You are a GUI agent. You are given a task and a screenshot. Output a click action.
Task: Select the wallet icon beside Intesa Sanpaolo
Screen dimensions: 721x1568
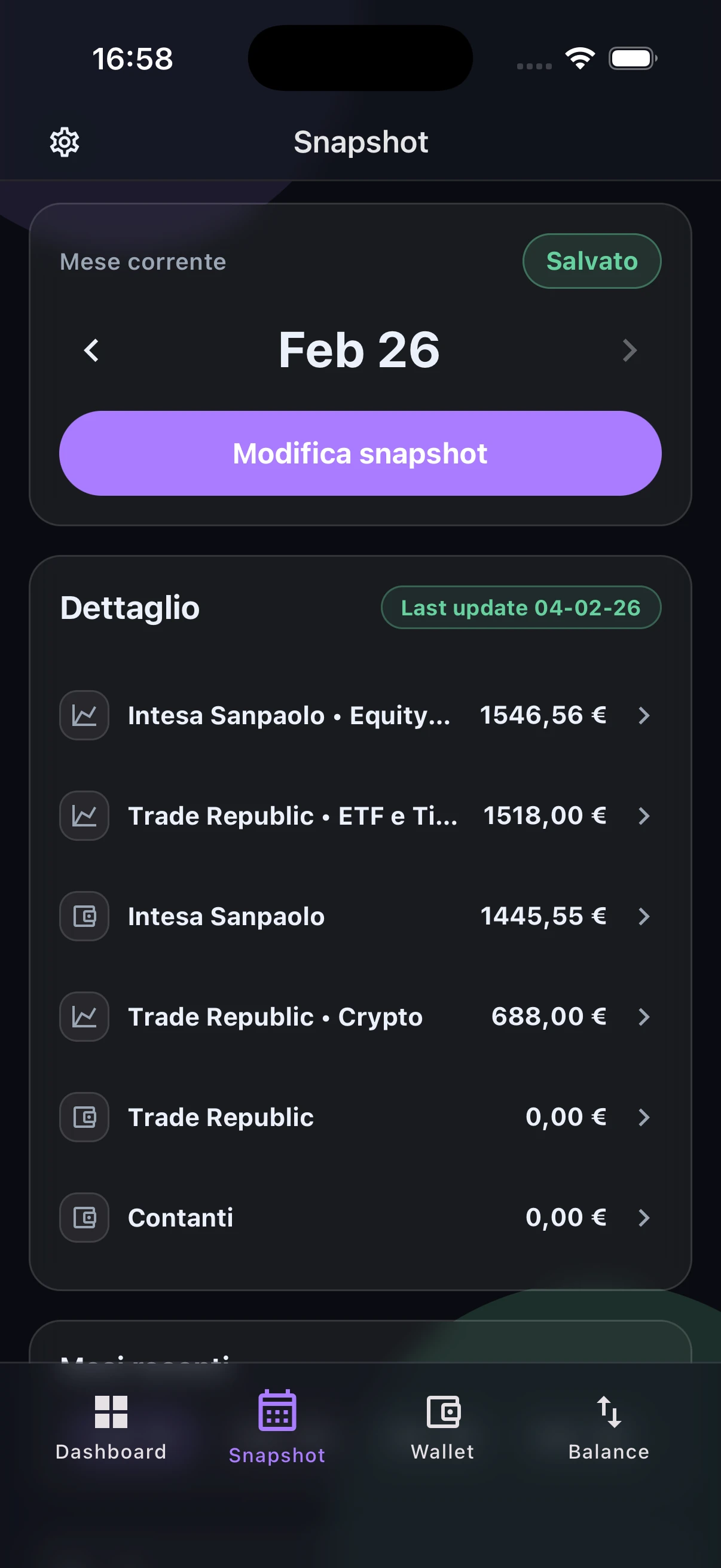(x=84, y=916)
